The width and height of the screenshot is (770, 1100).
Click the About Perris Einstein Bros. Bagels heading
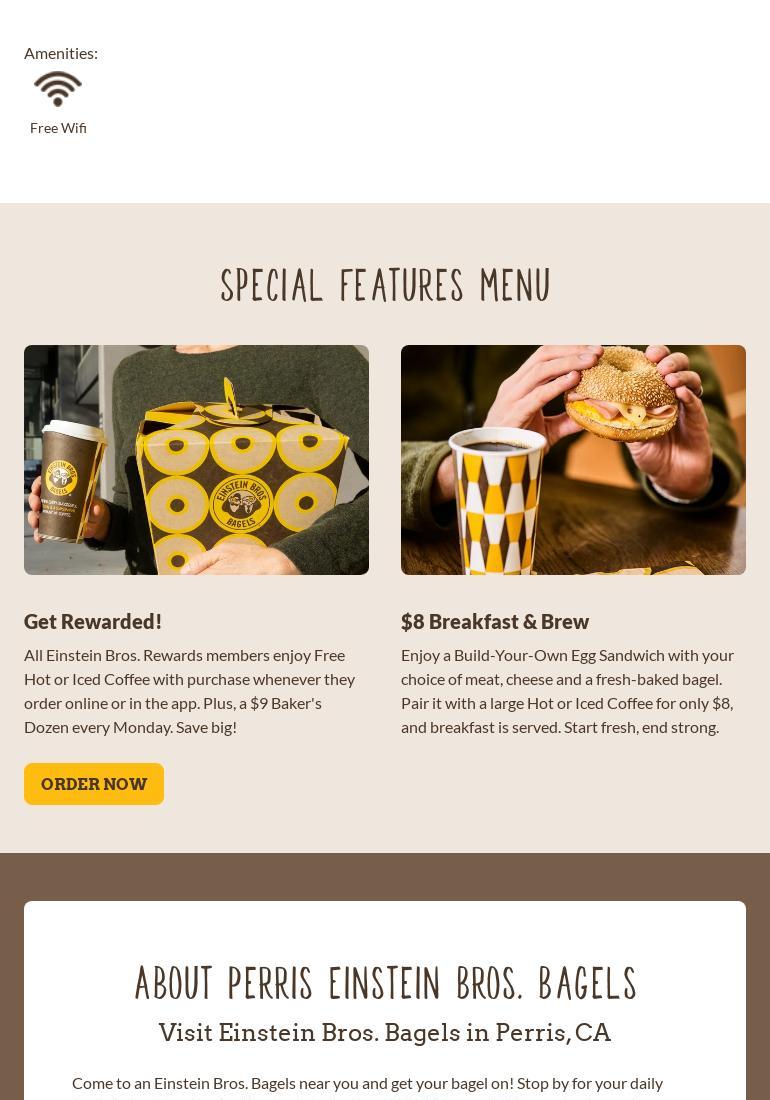click(x=385, y=983)
